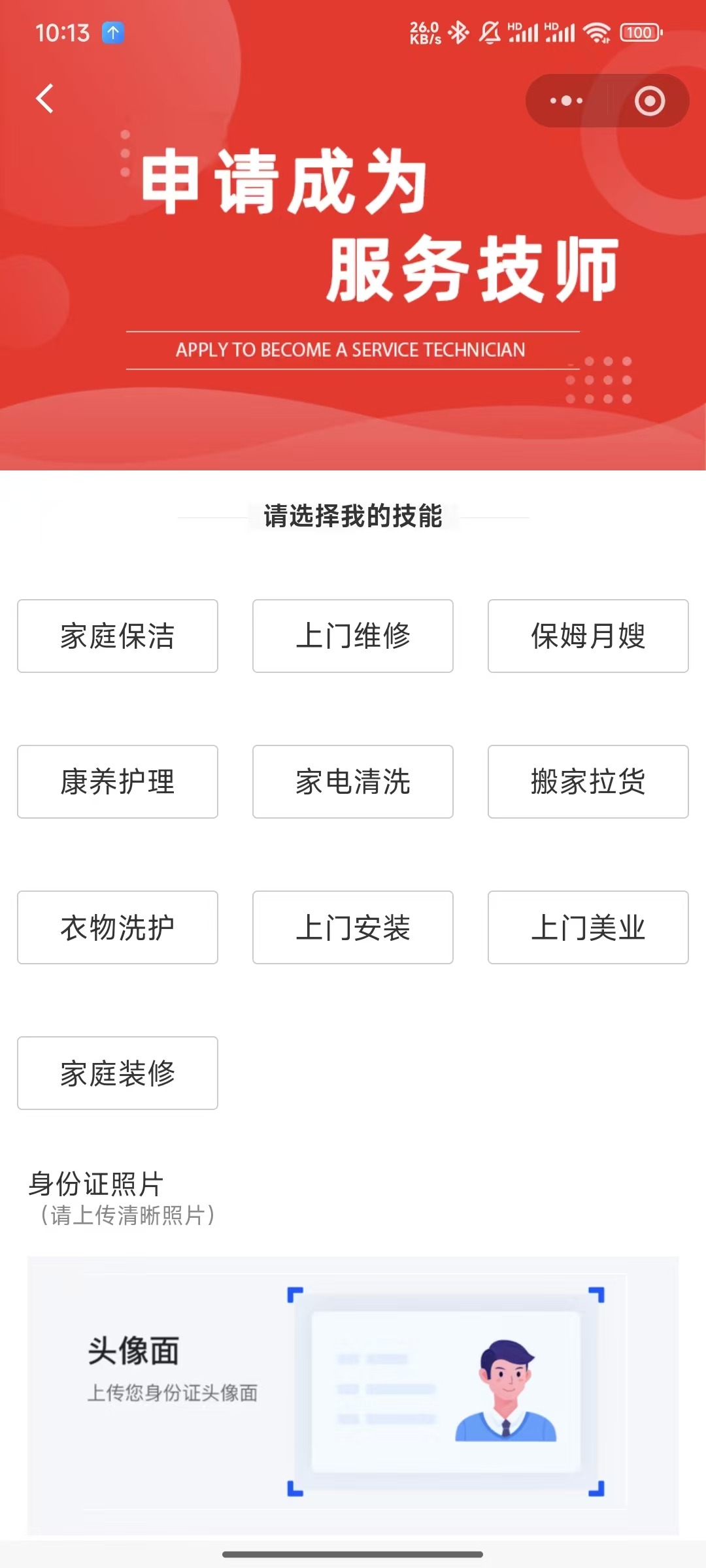Open the mini program more options menu
This screenshot has height=1568, width=706.
pos(566,101)
